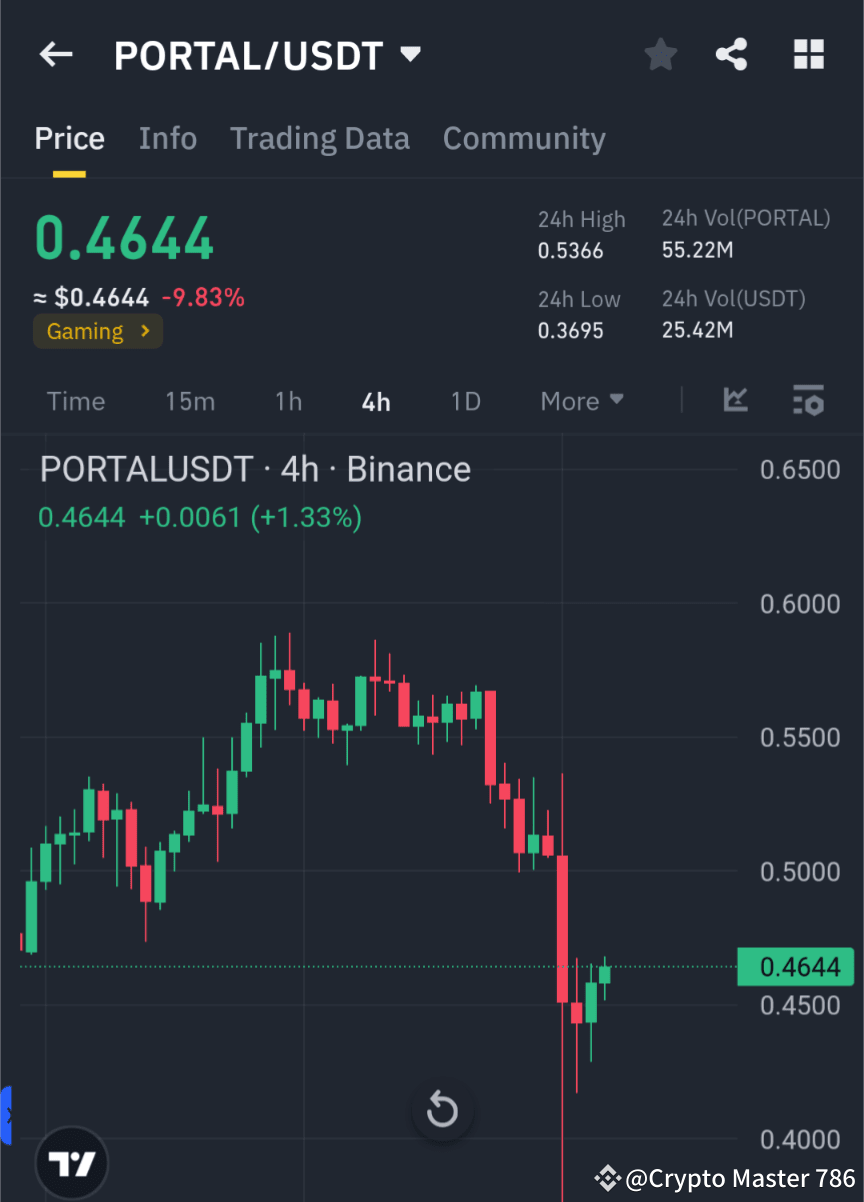Select the Price tab
The height and width of the screenshot is (1202, 864).
(x=69, y=138)
